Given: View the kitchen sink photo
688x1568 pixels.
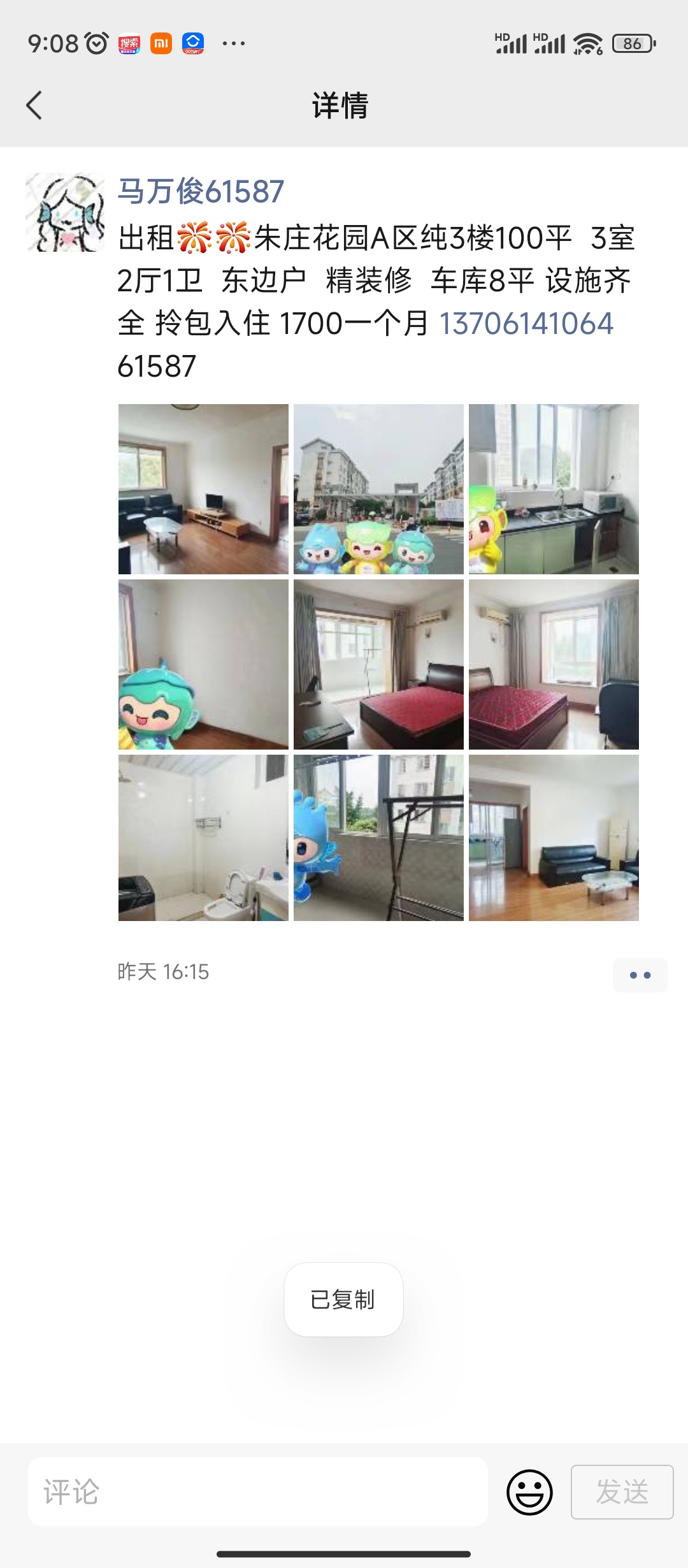Looking at the screenshot, I should (x=554, y=489).
